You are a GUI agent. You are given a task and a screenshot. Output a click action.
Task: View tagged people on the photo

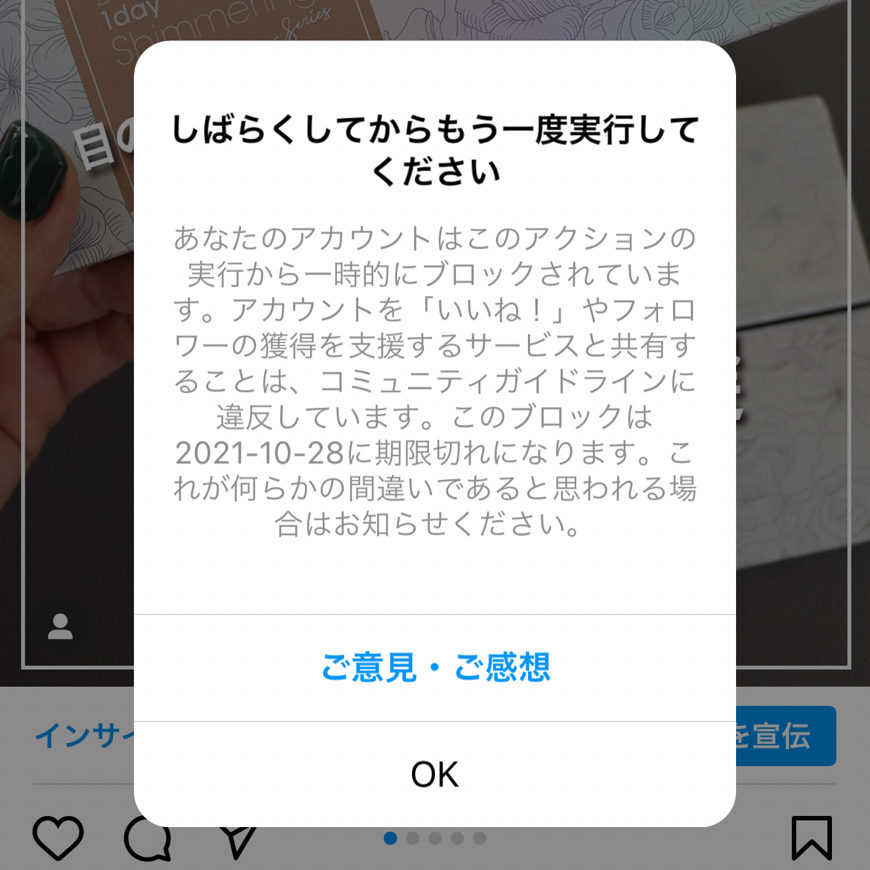click(x=60, y=627)
